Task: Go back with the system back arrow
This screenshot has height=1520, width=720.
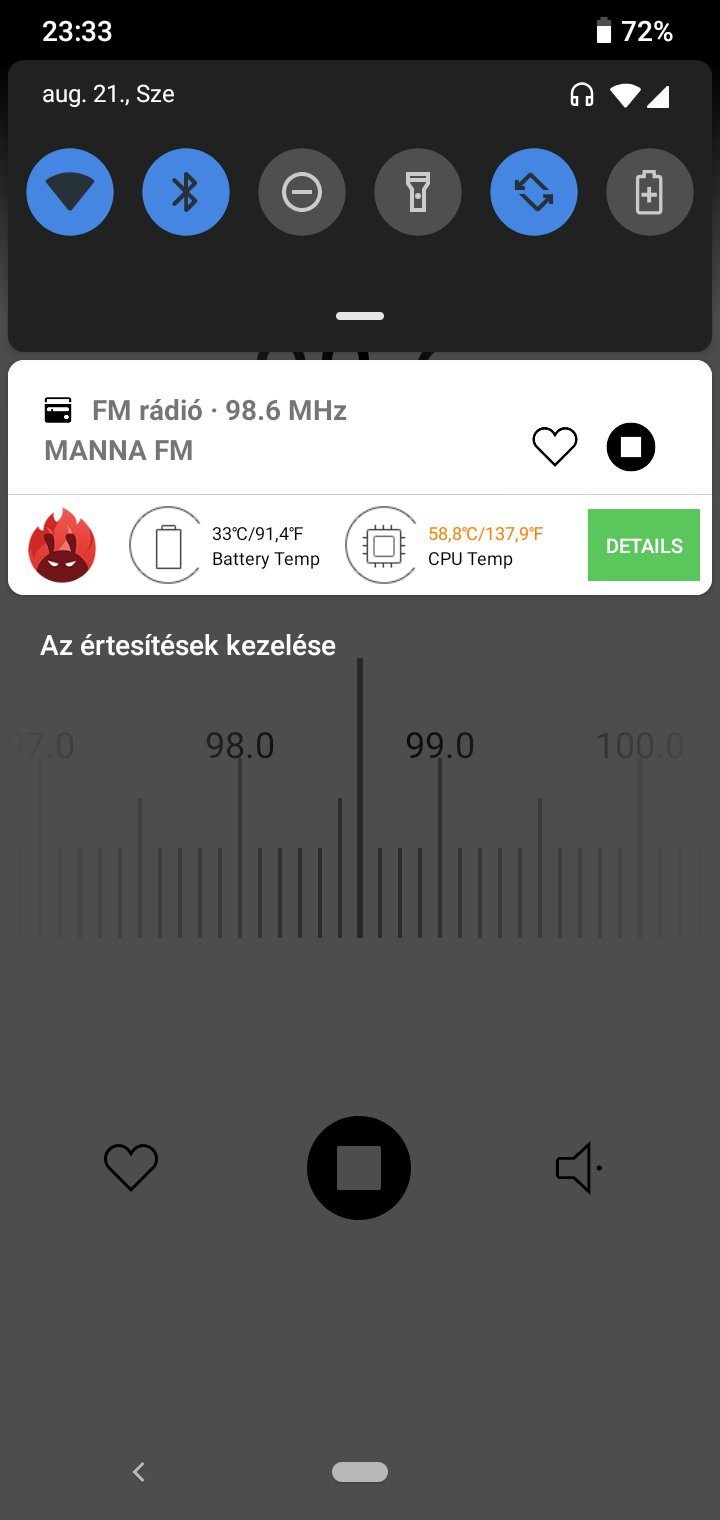Action: point(139,1471)
